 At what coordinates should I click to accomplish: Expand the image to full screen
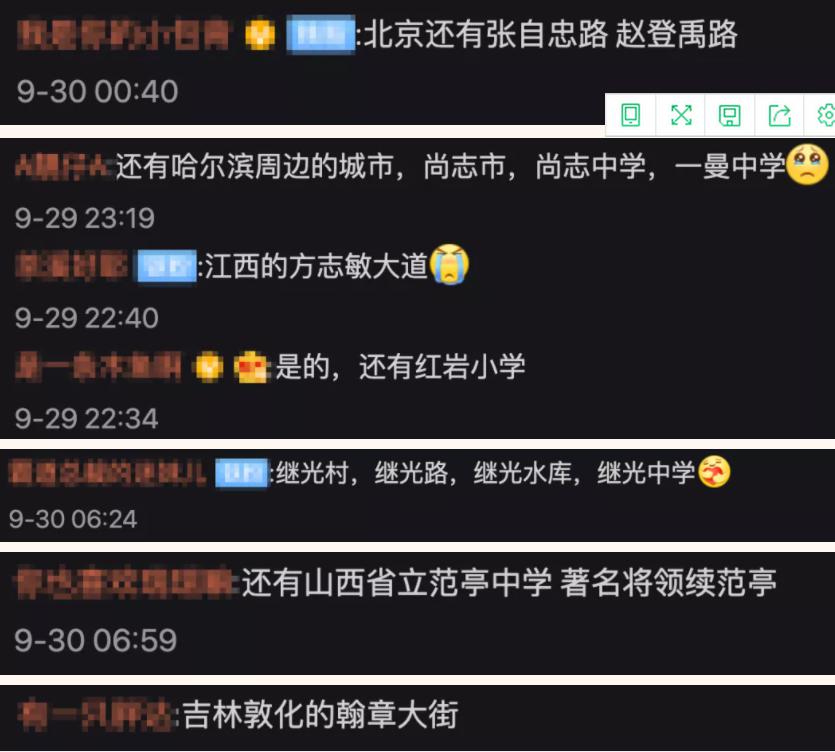click(681, 115)
